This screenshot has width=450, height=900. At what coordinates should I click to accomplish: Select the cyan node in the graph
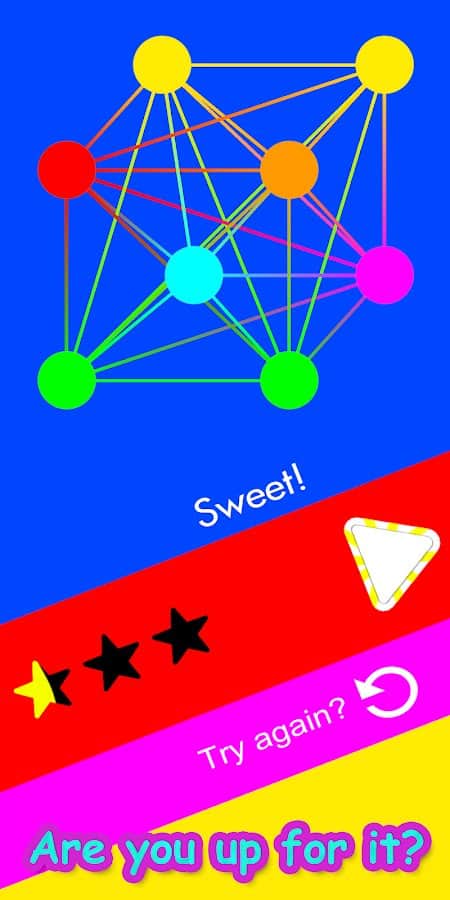[x=194, y=275]
